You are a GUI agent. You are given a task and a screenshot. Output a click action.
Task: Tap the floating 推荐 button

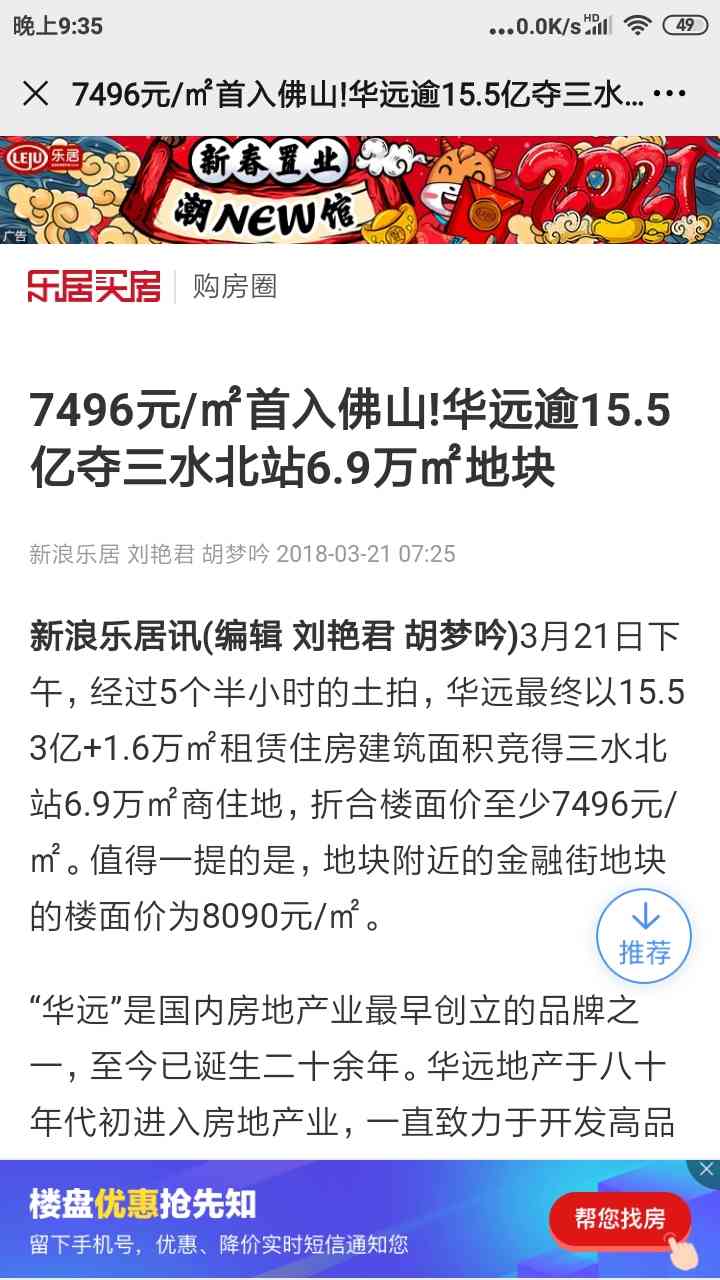pos(644,936)
